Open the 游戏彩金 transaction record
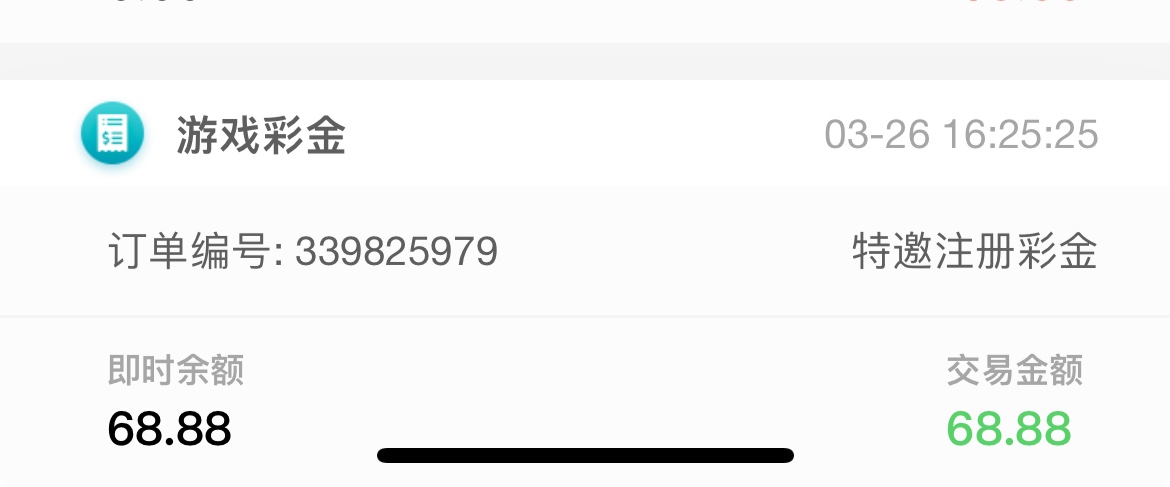The width and height of the screenshot is (1170, 487). pos(261,134)
